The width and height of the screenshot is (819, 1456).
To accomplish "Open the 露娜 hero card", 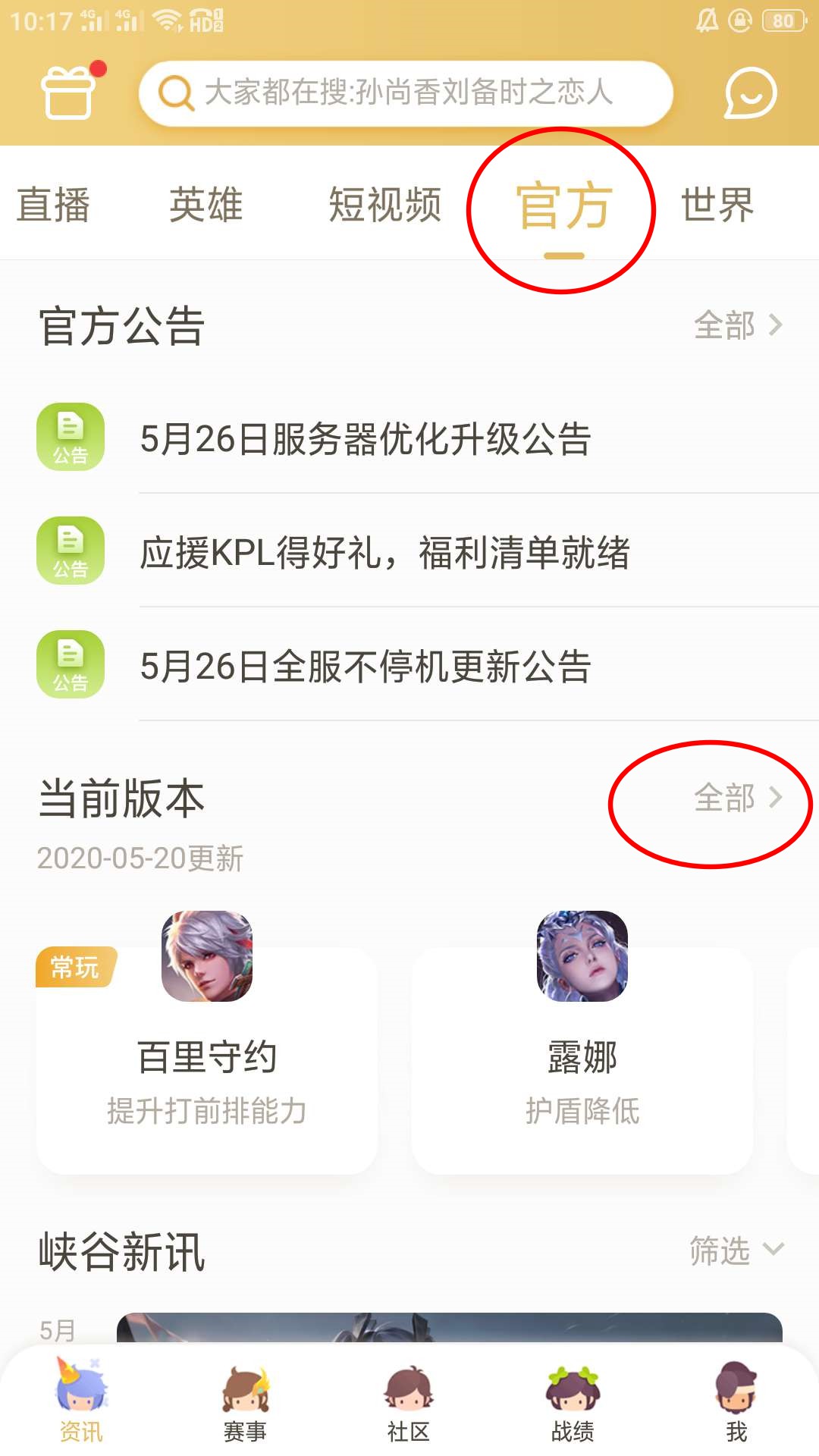I will (582, 1058).
